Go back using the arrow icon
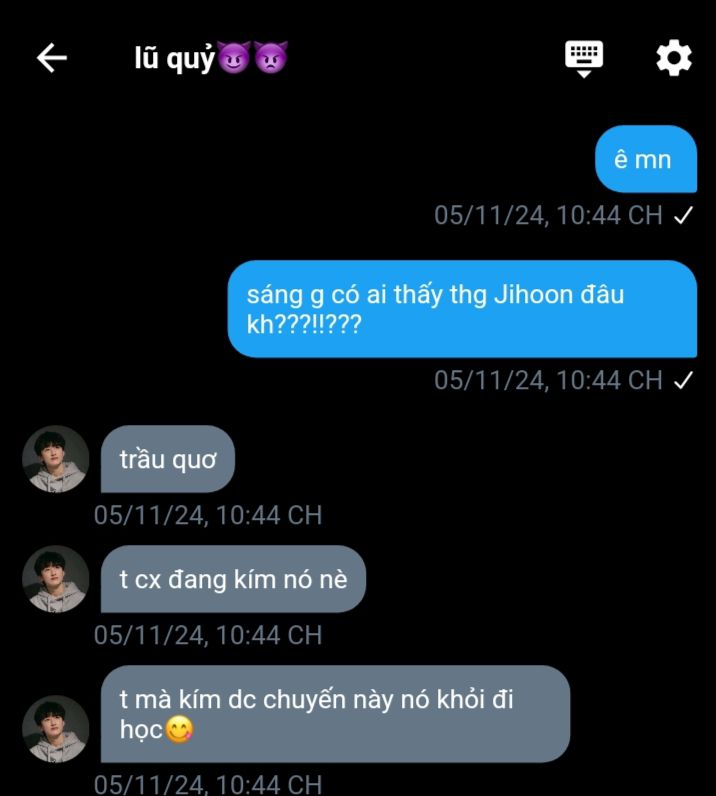The width and height of the screenshot is (716, 796). click(51, 58)
